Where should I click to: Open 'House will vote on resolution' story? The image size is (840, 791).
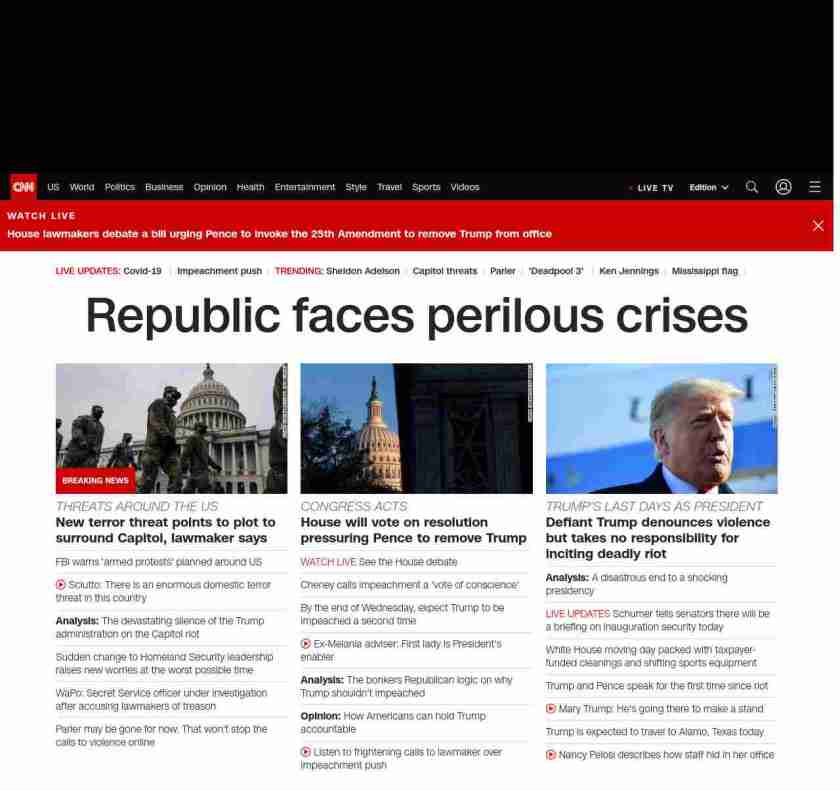tap(412, 530)
